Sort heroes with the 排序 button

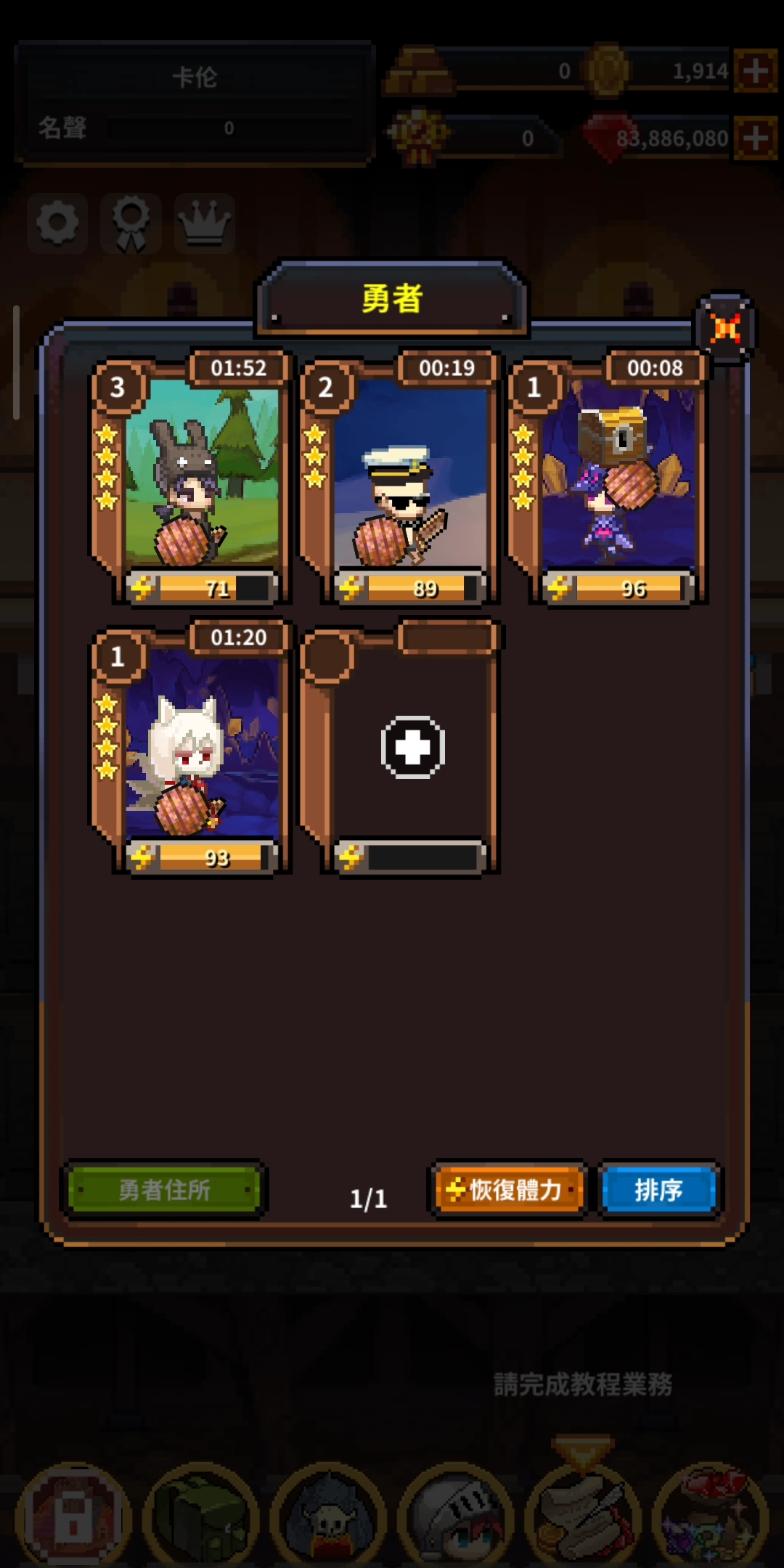click(x=658, y=1190)
